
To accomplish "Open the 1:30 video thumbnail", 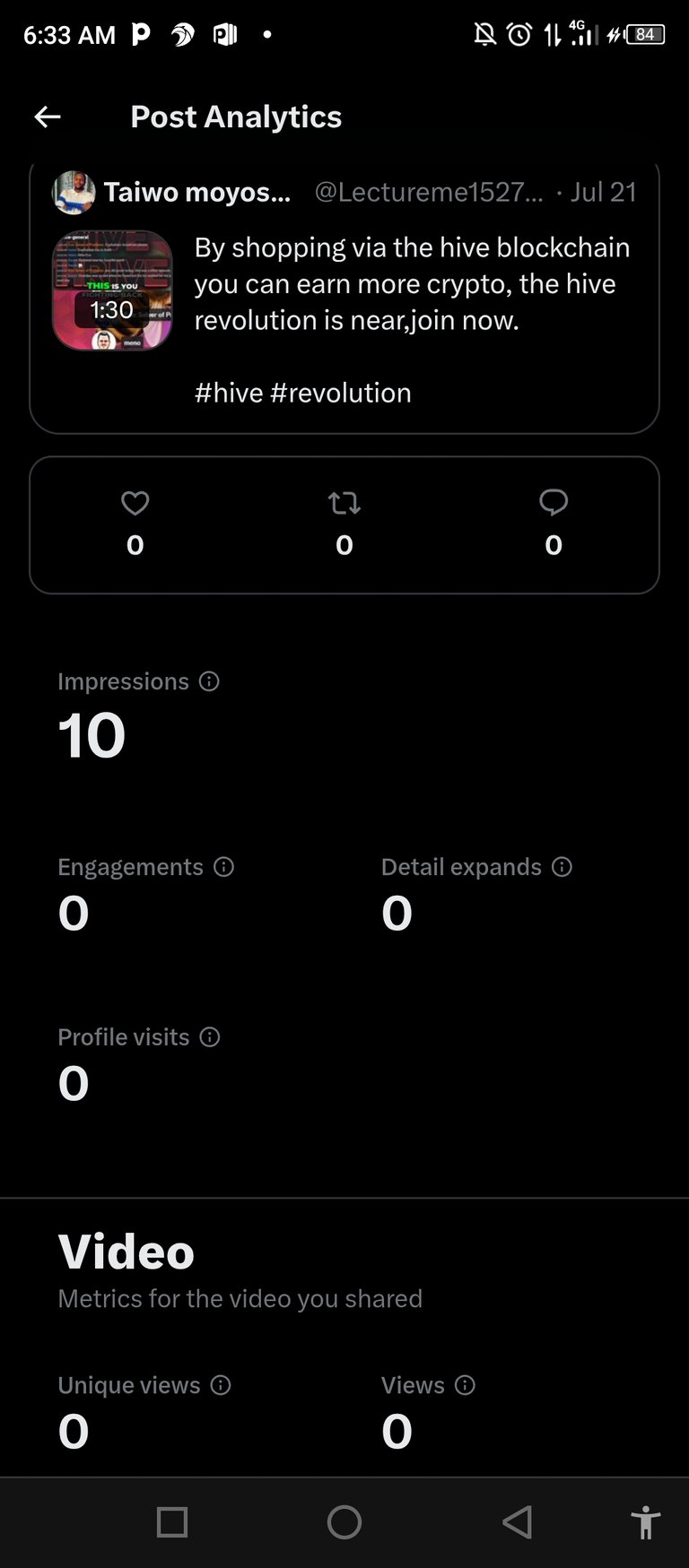I will tap(112, 290).
